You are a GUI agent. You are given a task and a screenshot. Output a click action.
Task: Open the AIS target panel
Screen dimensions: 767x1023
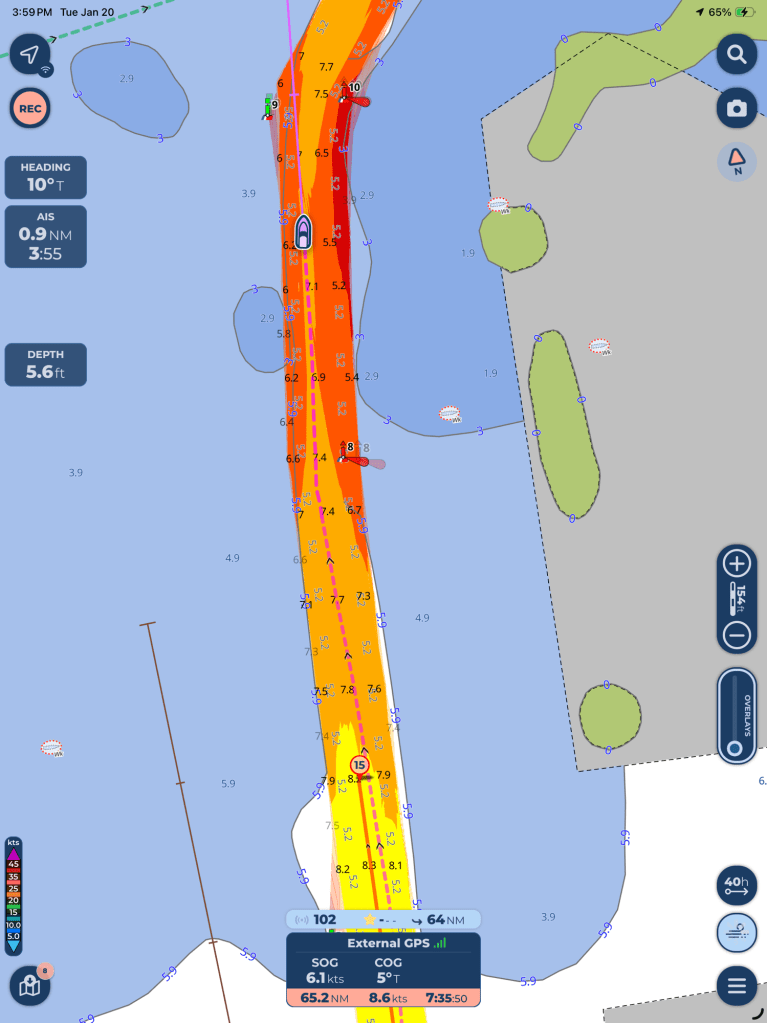45,236
